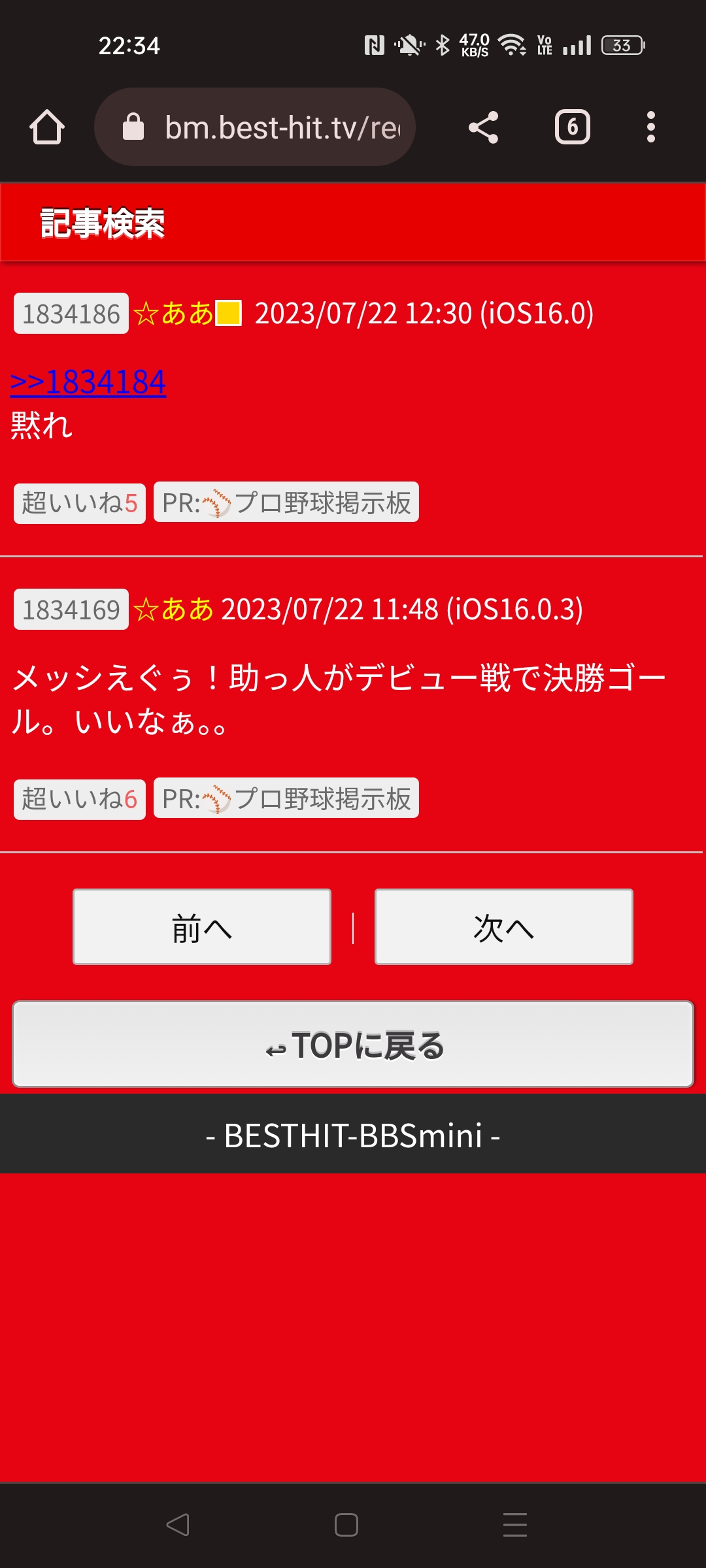The height and width of the screenshot is (1568, 706).
Task: Go to the browser home page
Action: coord(47,127)
